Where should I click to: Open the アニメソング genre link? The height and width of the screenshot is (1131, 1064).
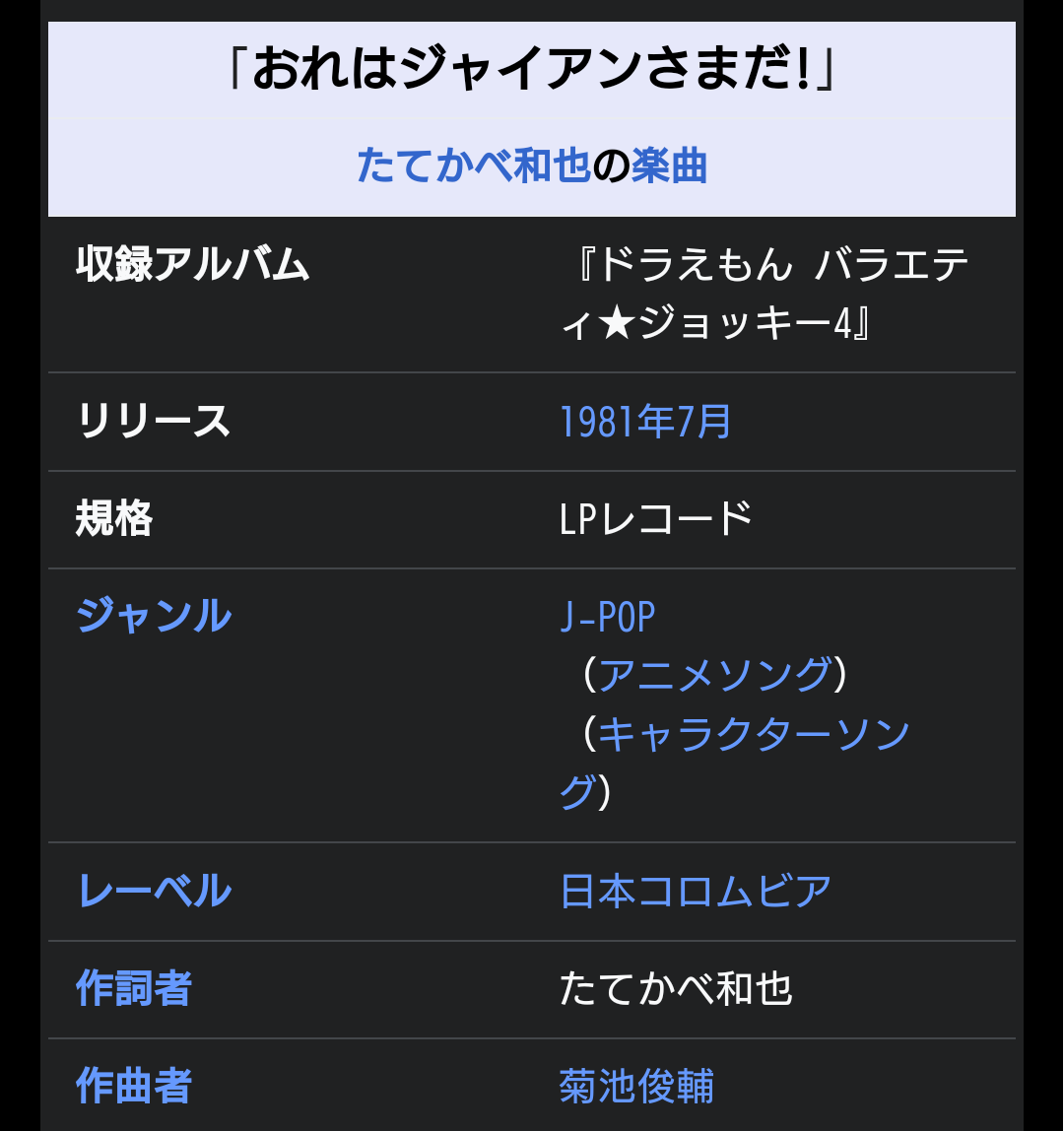(x=714, y=675)
